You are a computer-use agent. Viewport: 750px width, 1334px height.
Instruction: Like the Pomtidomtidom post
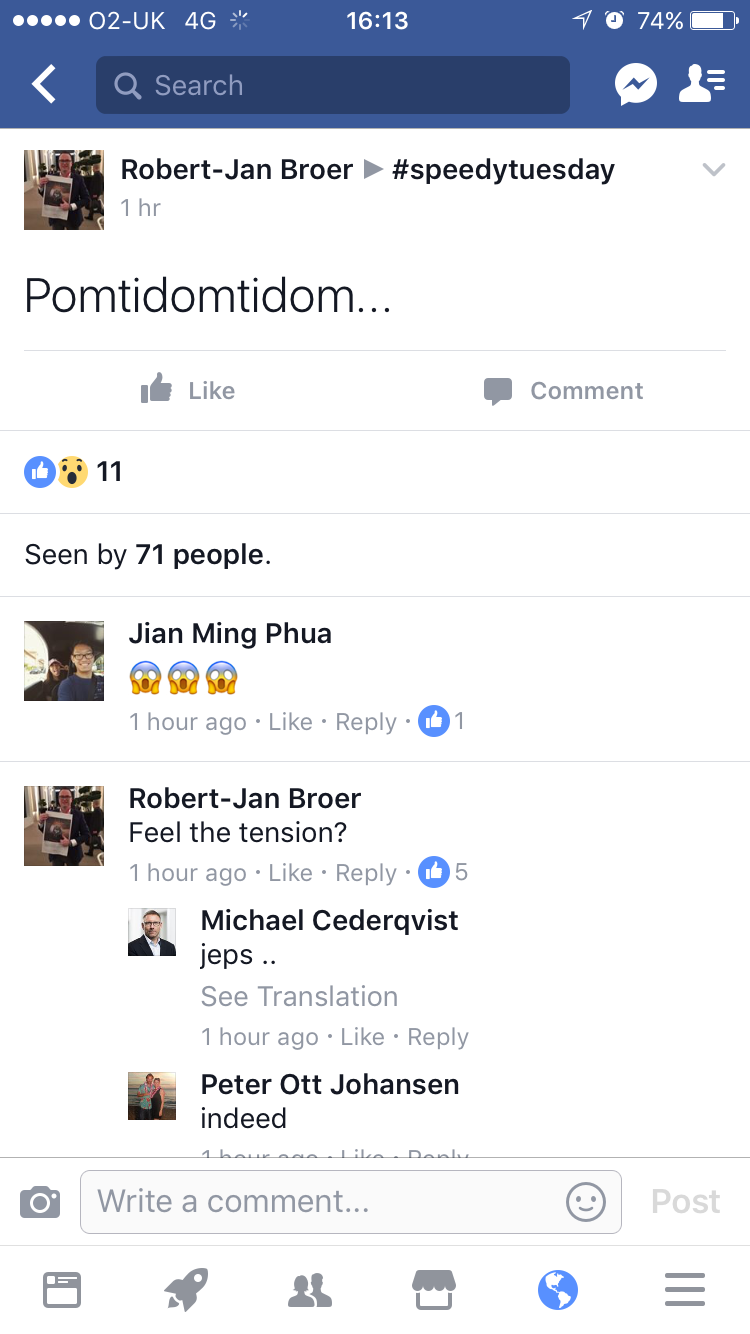(188, 390)
